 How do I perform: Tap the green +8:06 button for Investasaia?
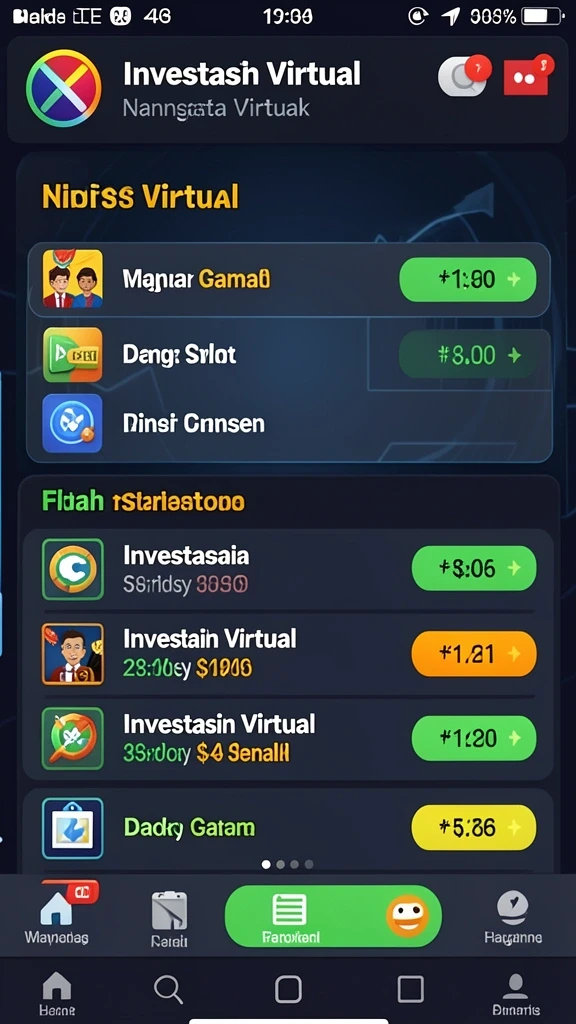tap(474, 568)
